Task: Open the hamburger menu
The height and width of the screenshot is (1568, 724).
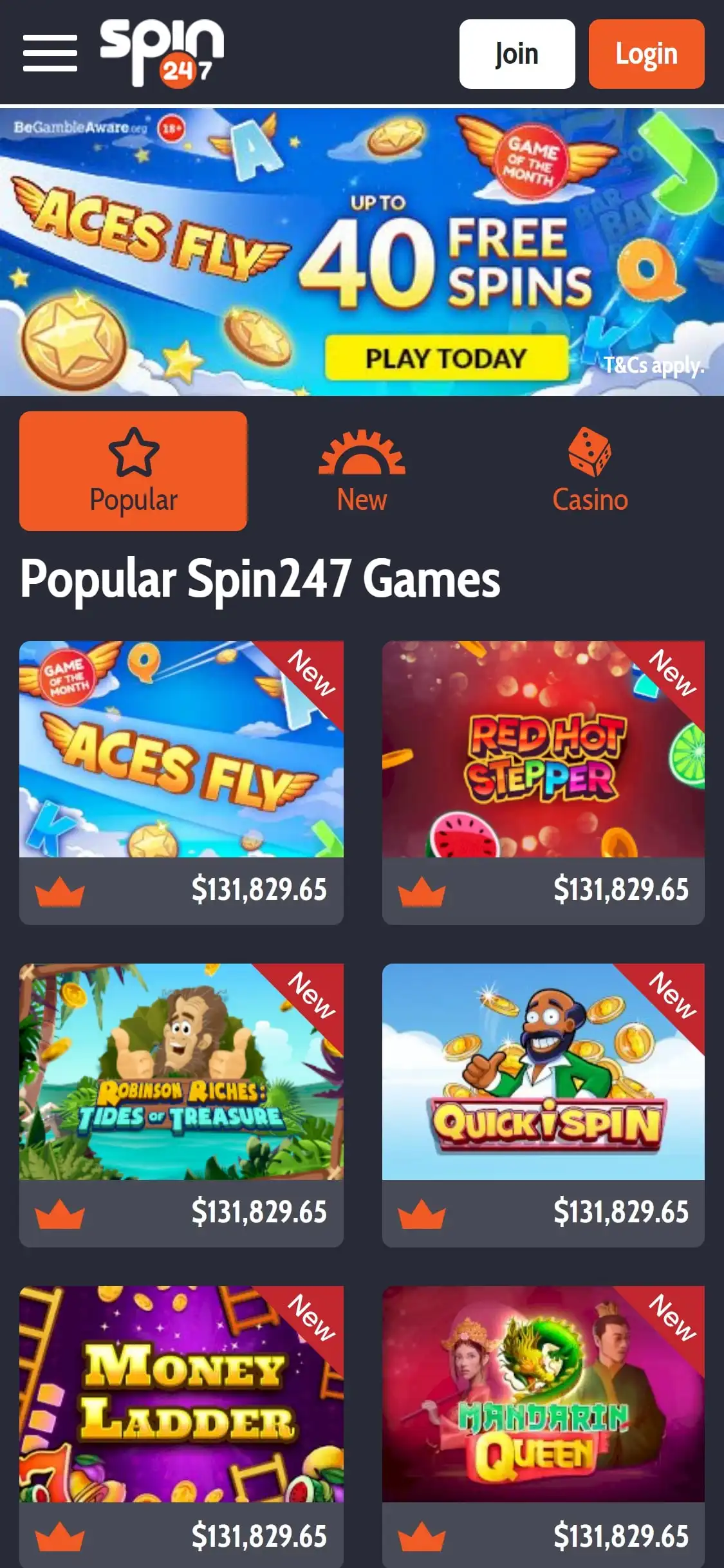Action: pyautogui.click(x=50, y=53)
